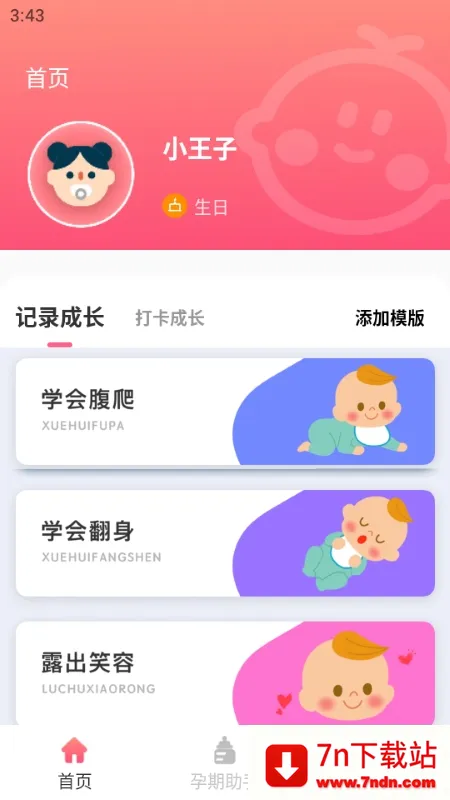Set the baby's birthday (生日)
Screen dimensions: 450x800
click(x=195, y=207)
